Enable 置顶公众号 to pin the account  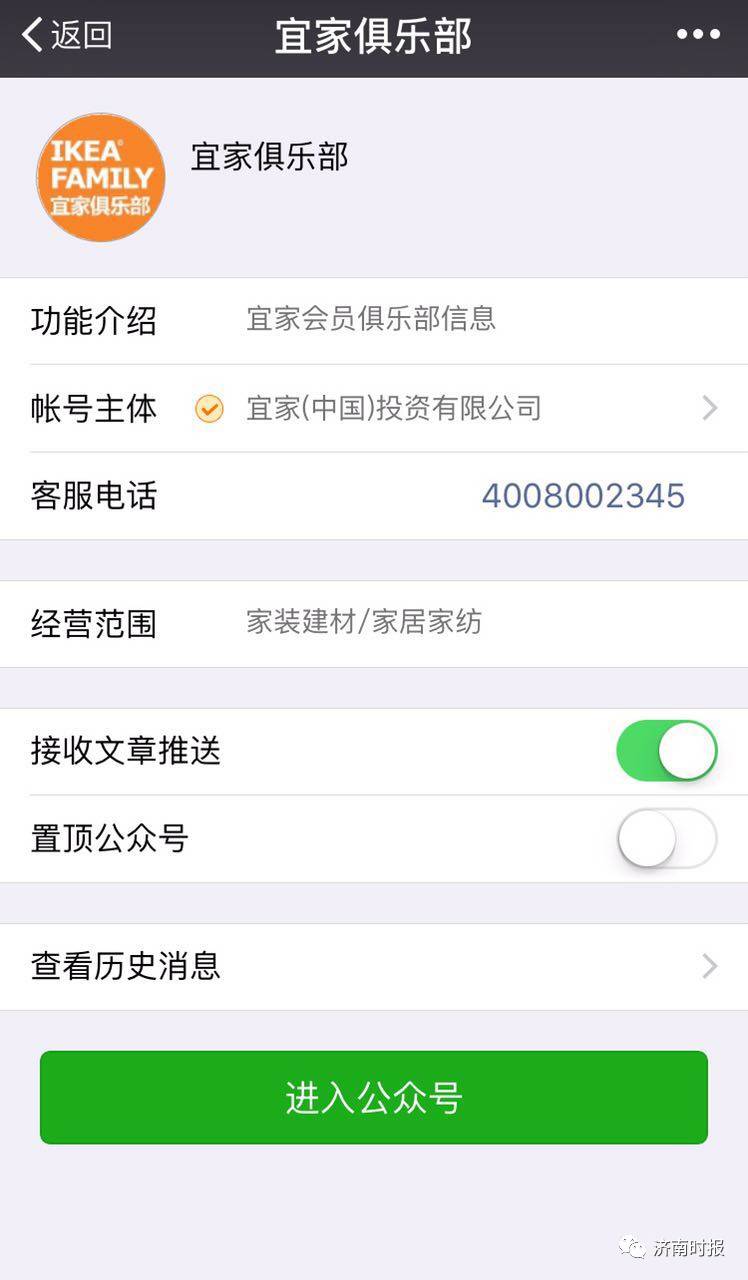tap(665, 839)
